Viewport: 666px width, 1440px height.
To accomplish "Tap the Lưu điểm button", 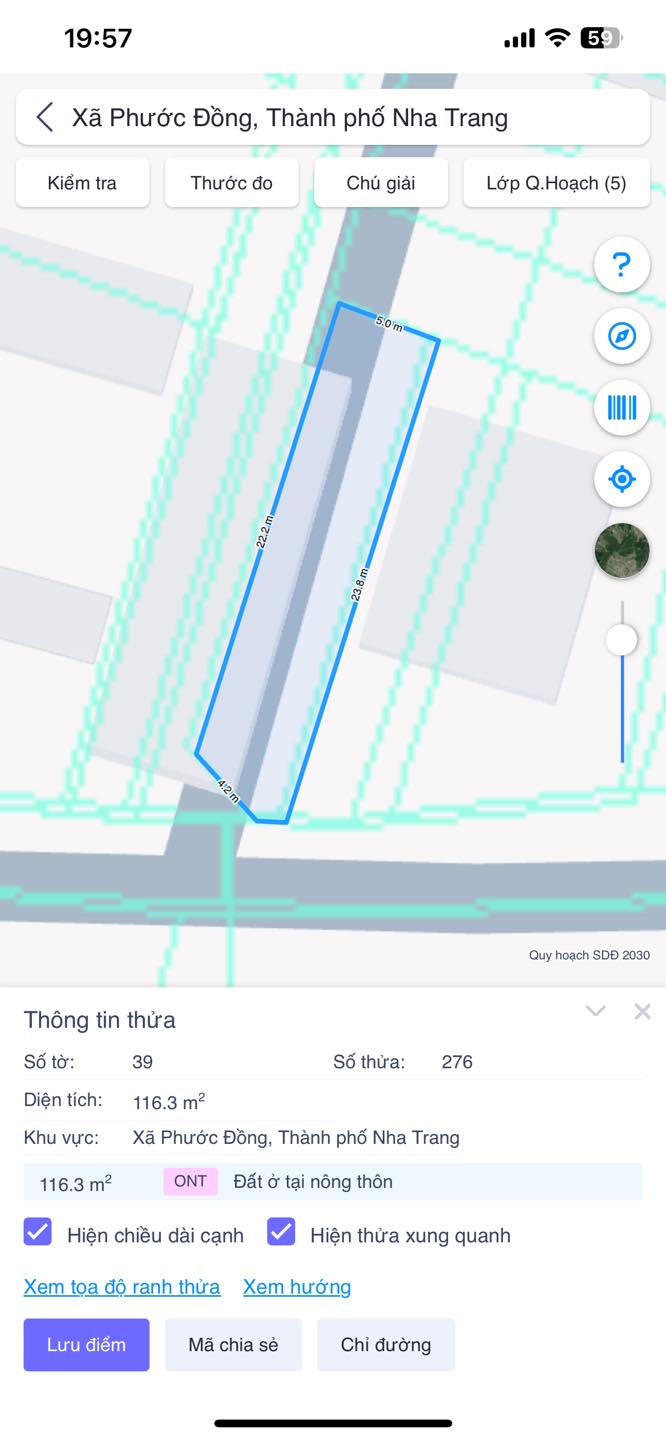I will [x=87, y=1344].
